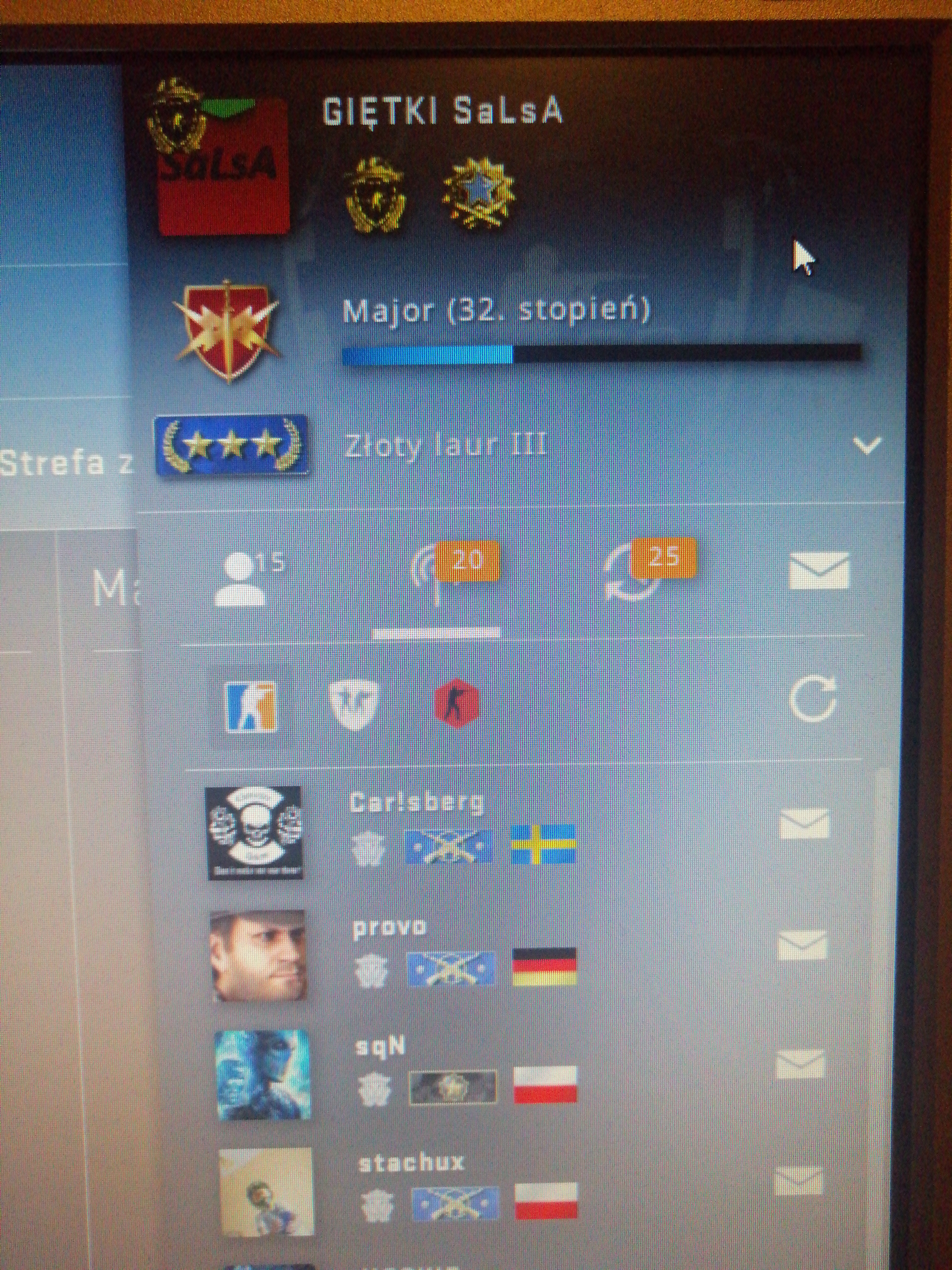Open the invites envelope tab
Screen dimensions: 952x1270
tap(818, 571)
